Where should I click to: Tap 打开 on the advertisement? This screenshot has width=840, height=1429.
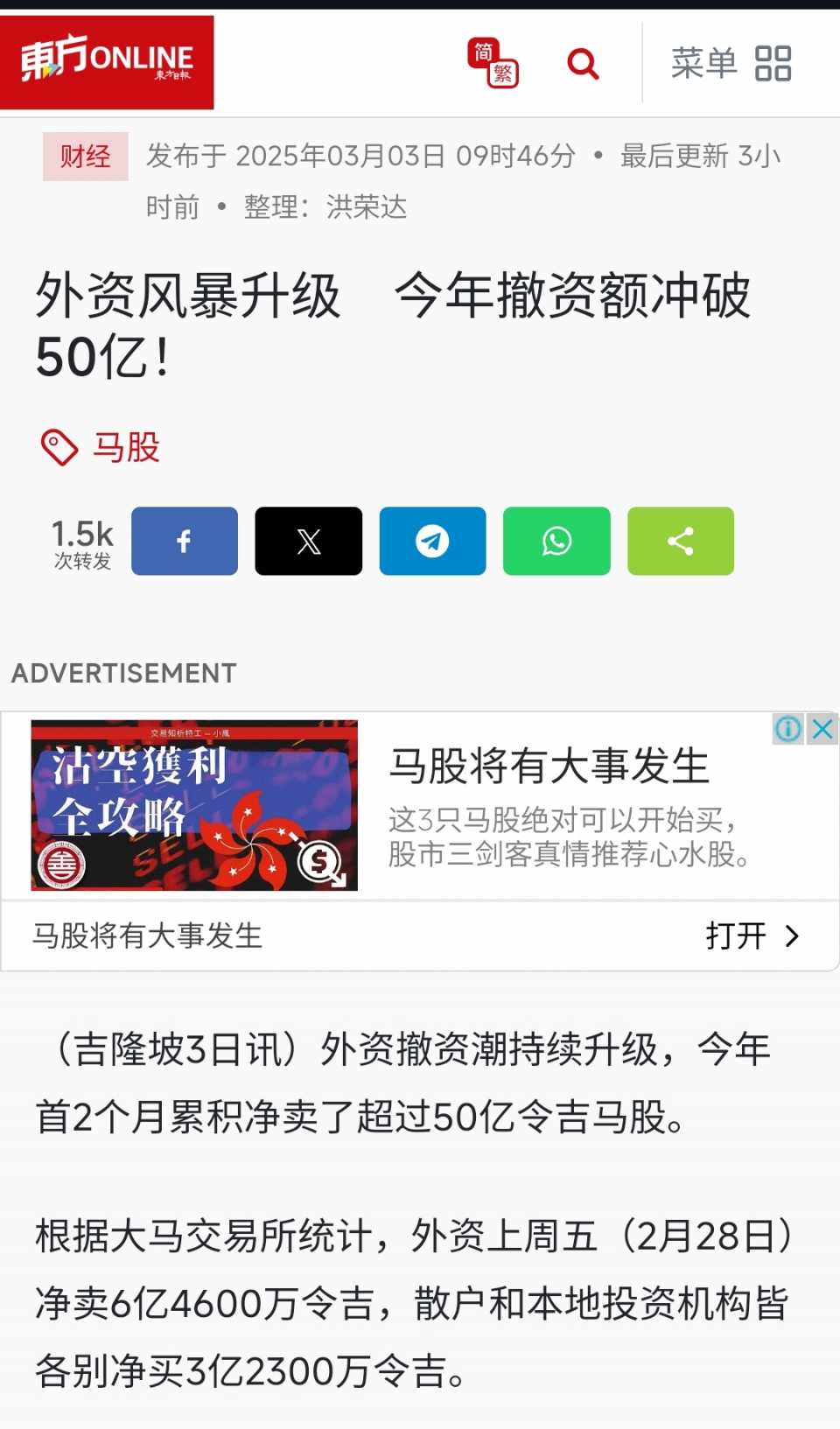click(751, 935)
